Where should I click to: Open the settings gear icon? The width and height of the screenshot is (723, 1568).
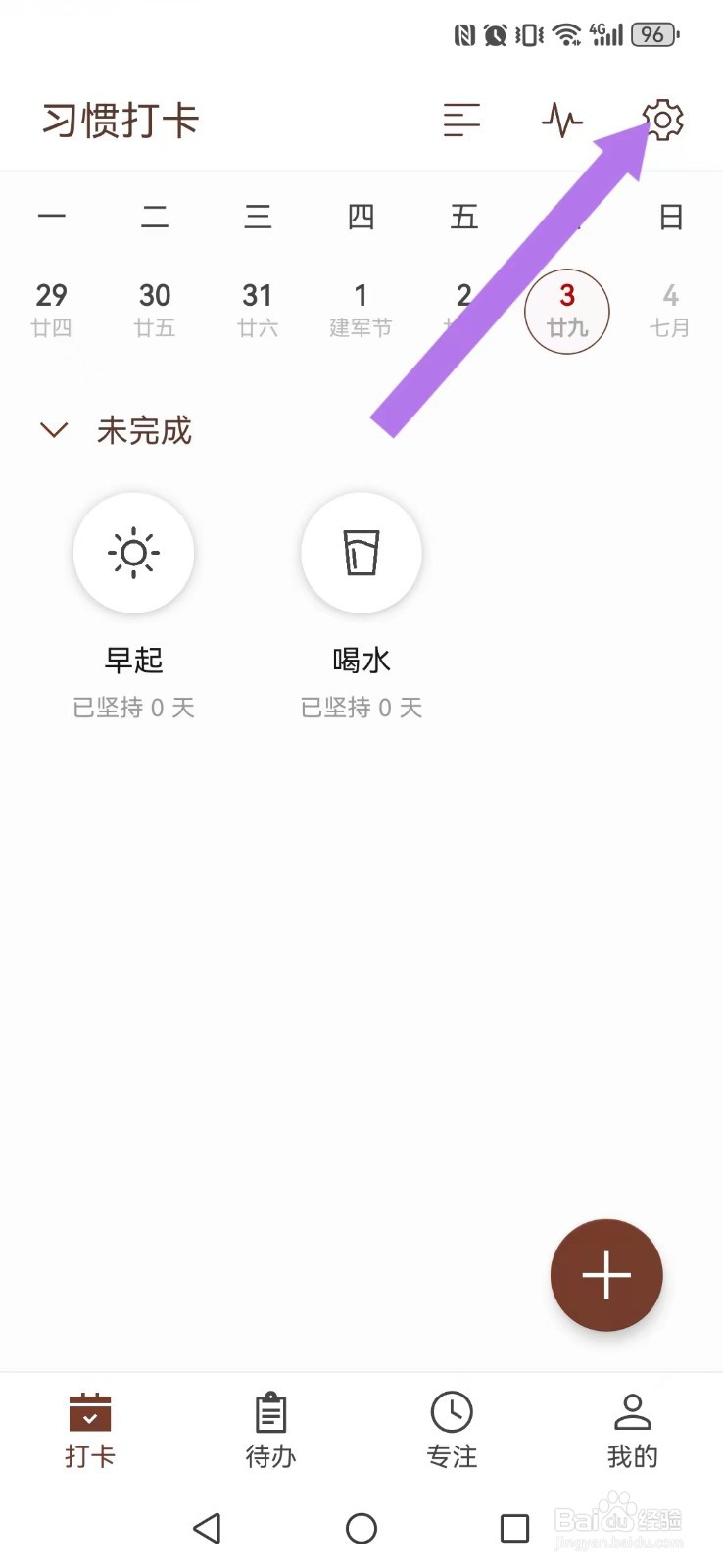663,120
